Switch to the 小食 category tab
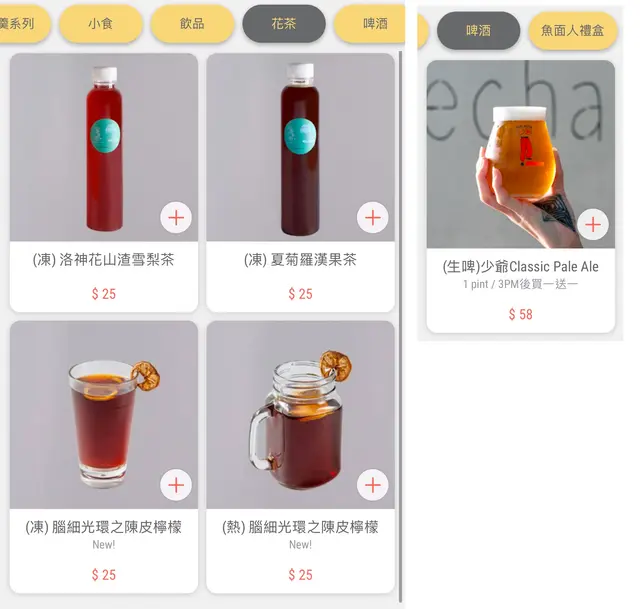640x609 pixels. pyautogui.click(x=100, y=23)
